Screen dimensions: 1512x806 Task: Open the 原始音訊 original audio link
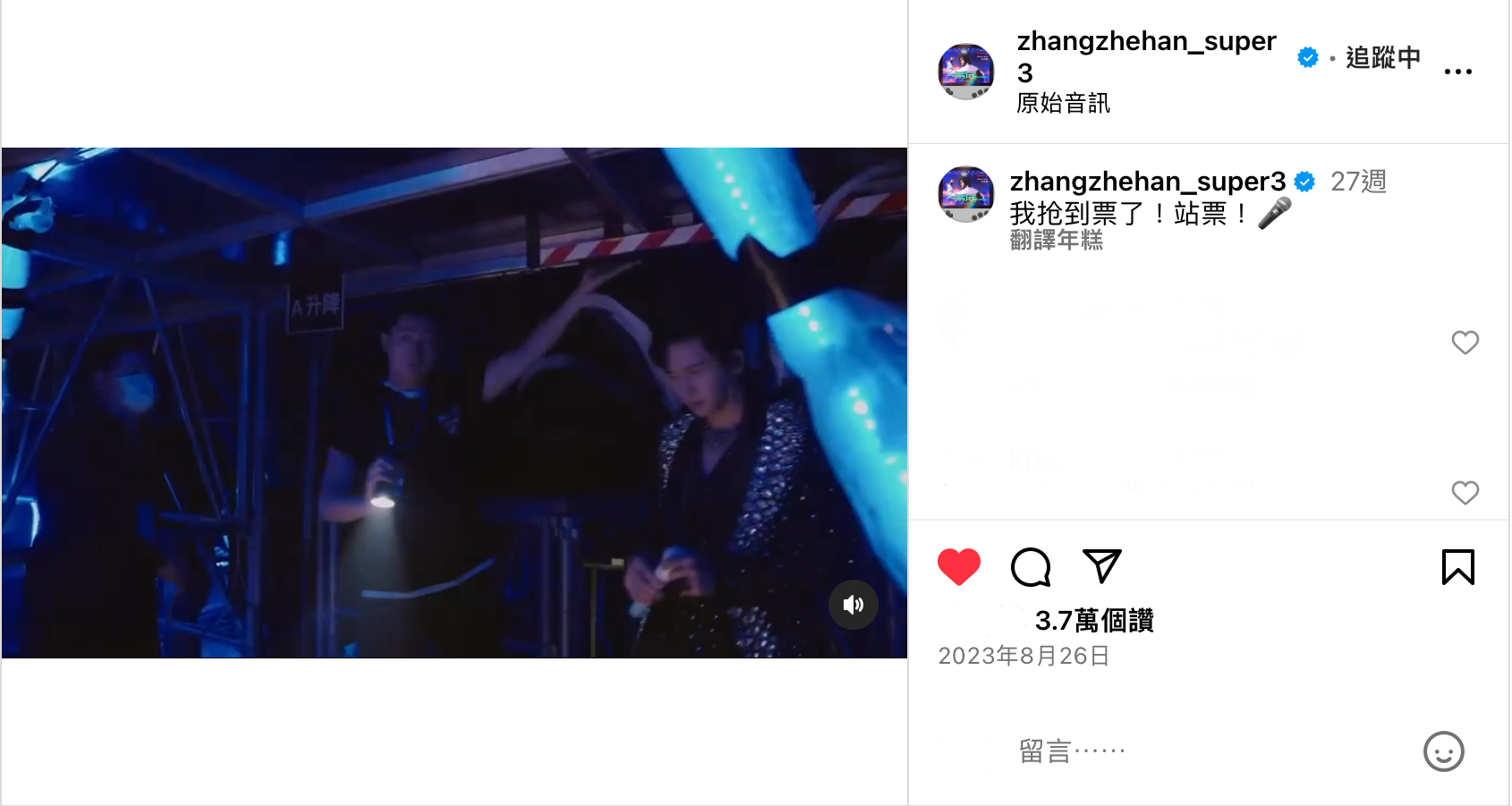pos(1063,104)
